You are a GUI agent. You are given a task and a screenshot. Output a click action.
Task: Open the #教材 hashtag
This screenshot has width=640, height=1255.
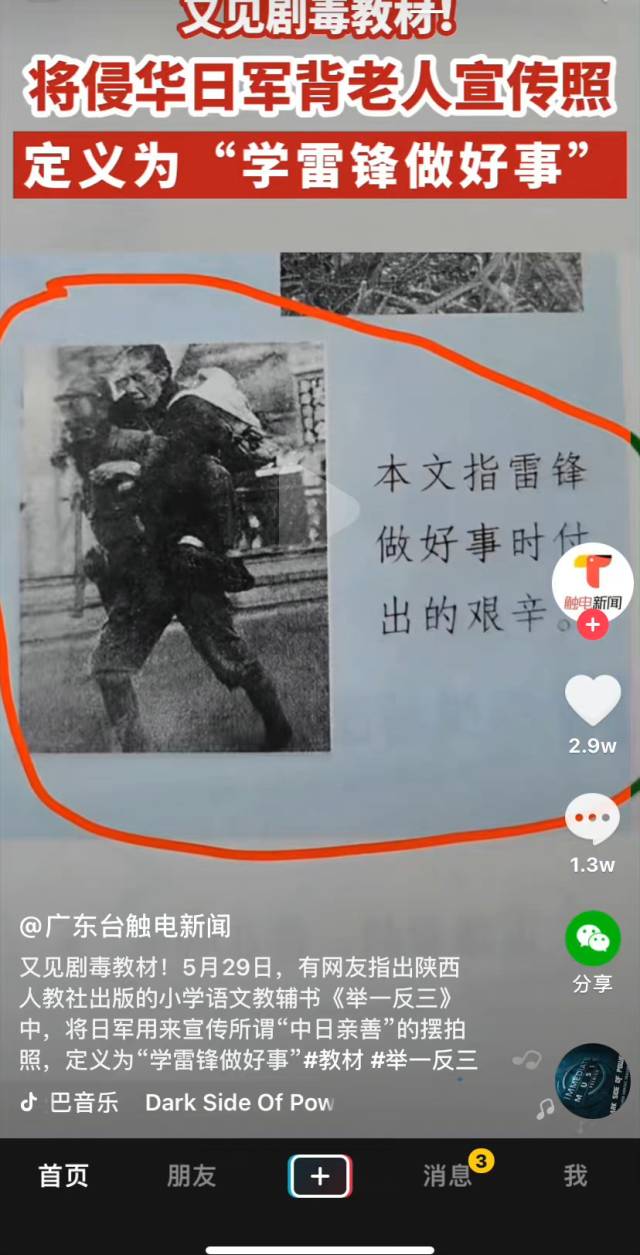pos(335,1060)
